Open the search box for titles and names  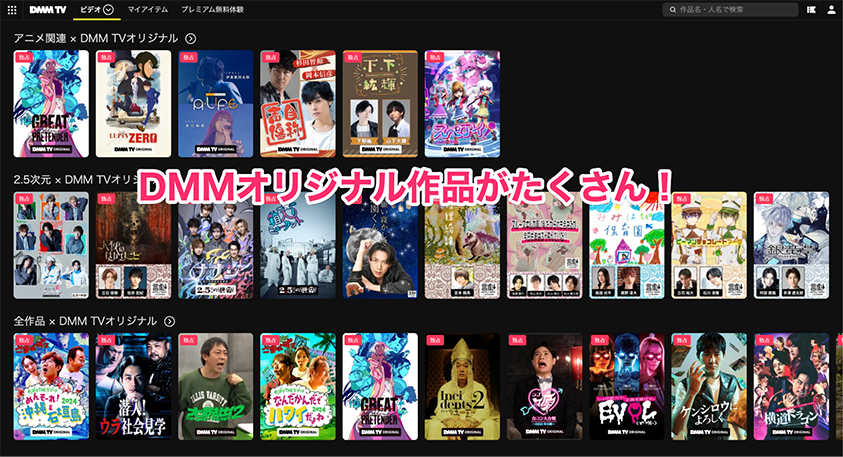(x=730, y=9)
